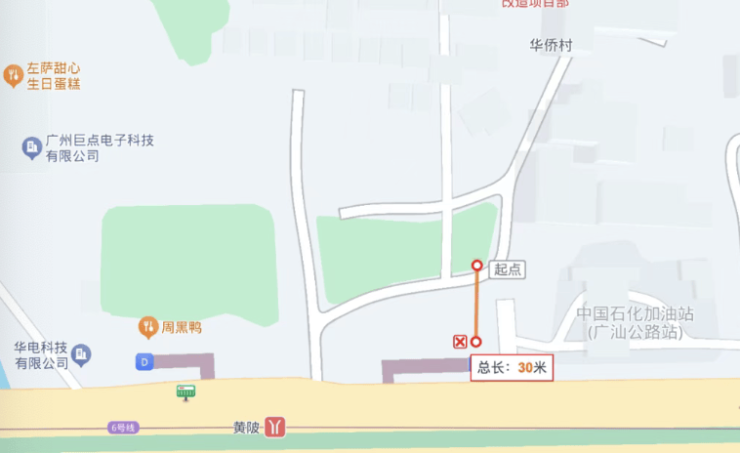Image resolution: width=740 pixels, height=453 pixels.
Task: Open the 周黑鸭 restaurant marker
Action: [148, 326]
